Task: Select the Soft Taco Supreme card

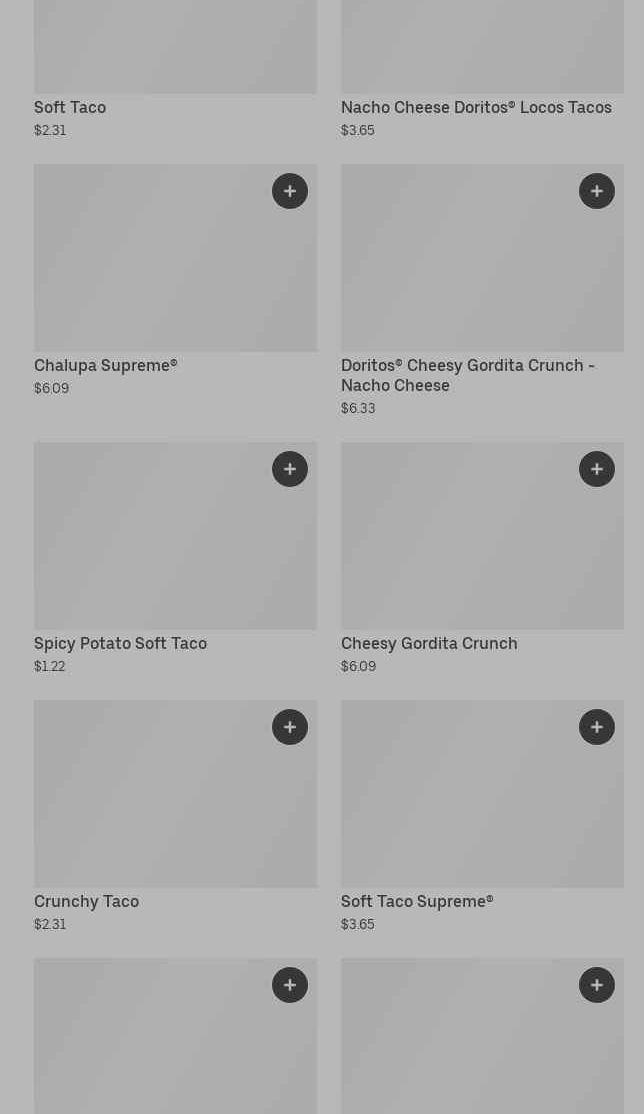Action: (483, 817)
